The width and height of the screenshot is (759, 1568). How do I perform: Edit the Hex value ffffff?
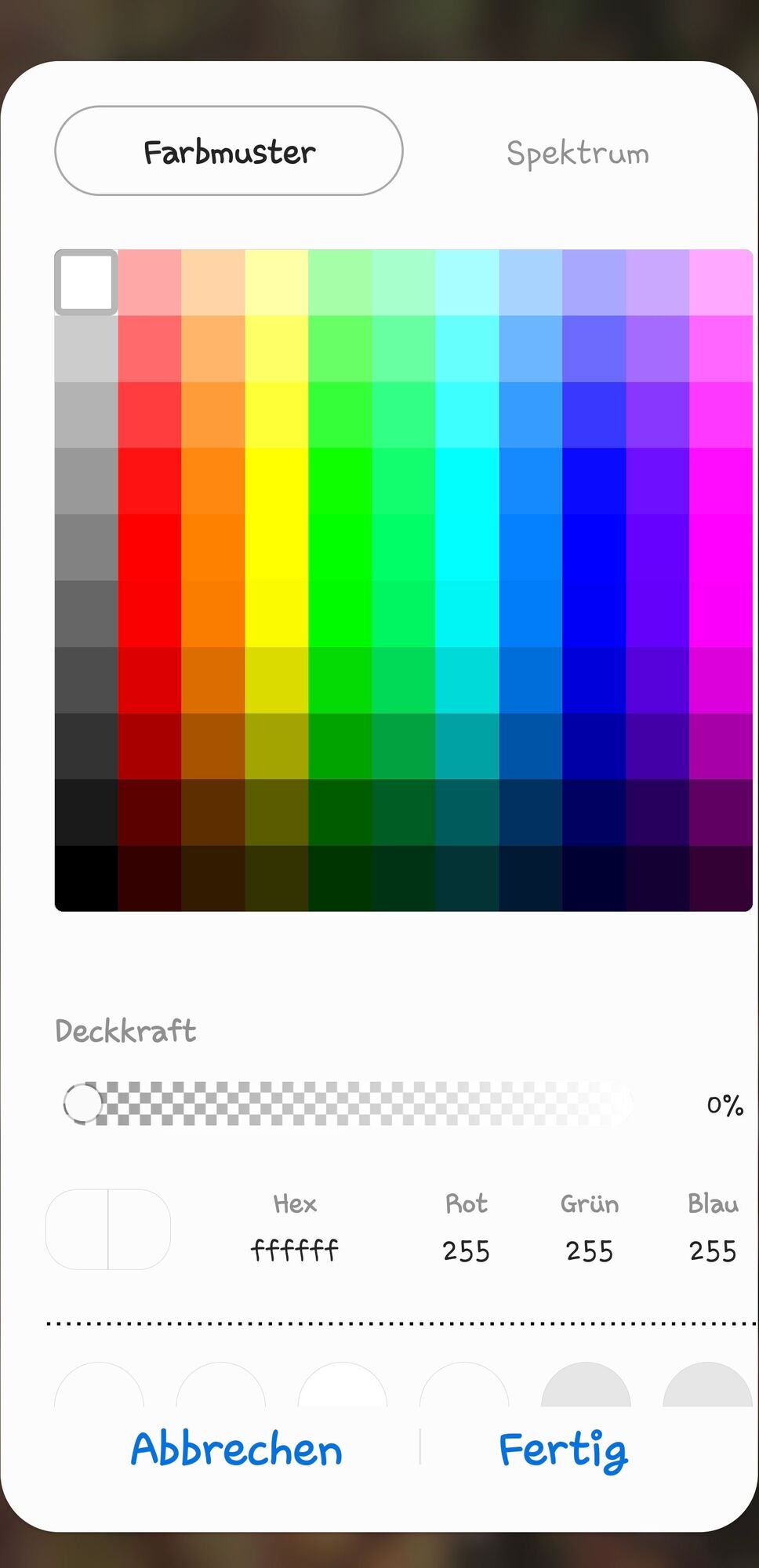click(x=295, y=1250)
